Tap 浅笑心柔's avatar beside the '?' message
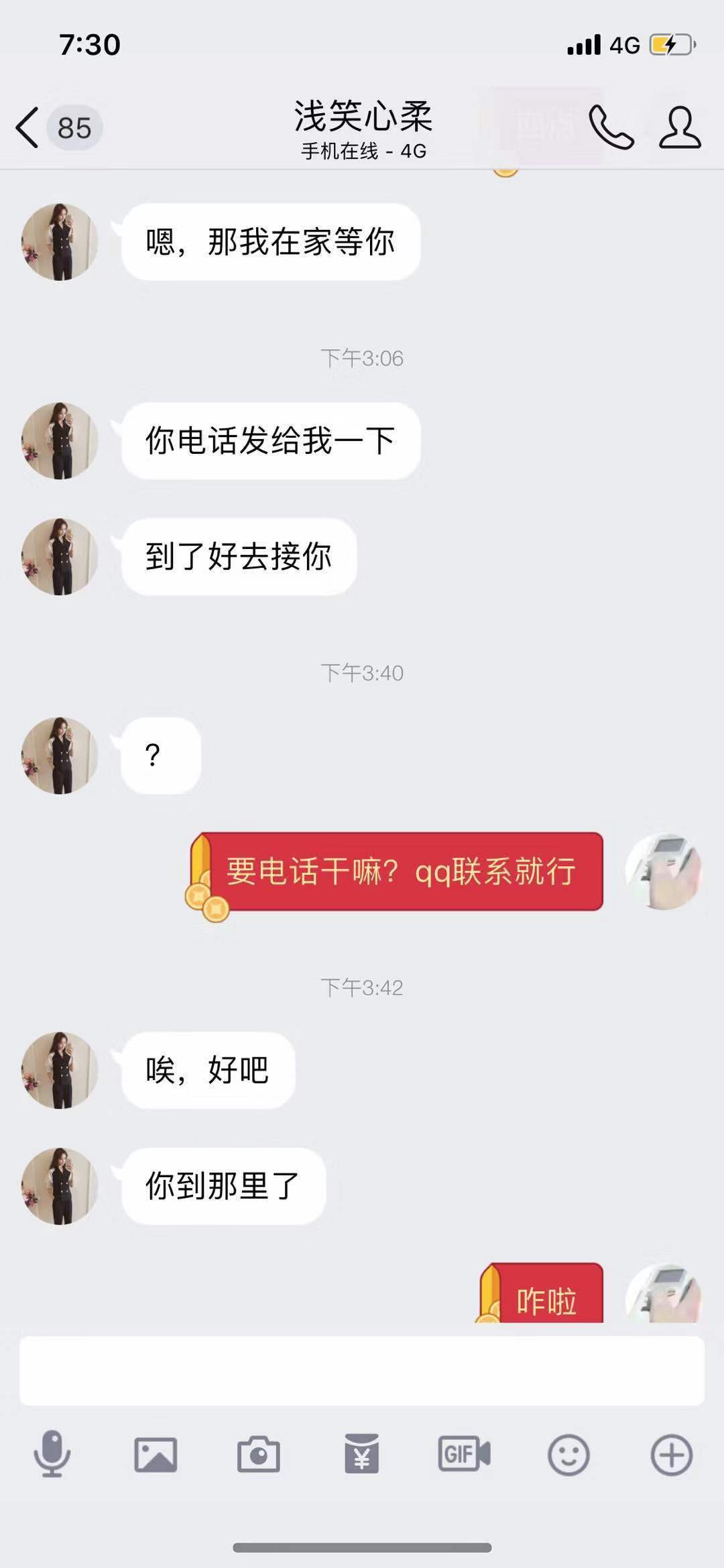Screen dimensions: 724x1568 tap(59, 754)
